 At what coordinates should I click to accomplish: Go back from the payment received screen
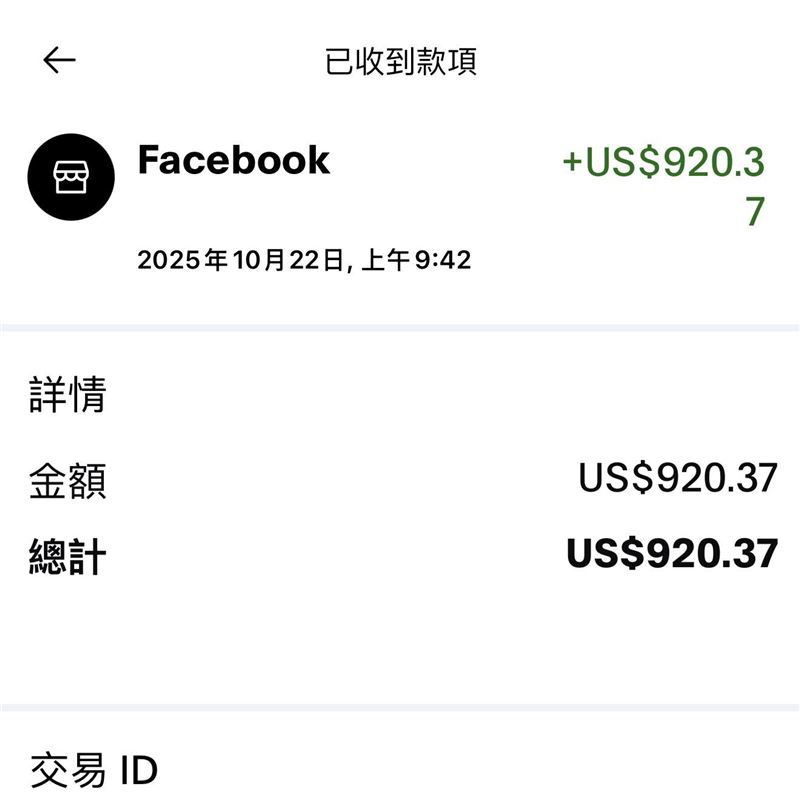click(59, 61)
